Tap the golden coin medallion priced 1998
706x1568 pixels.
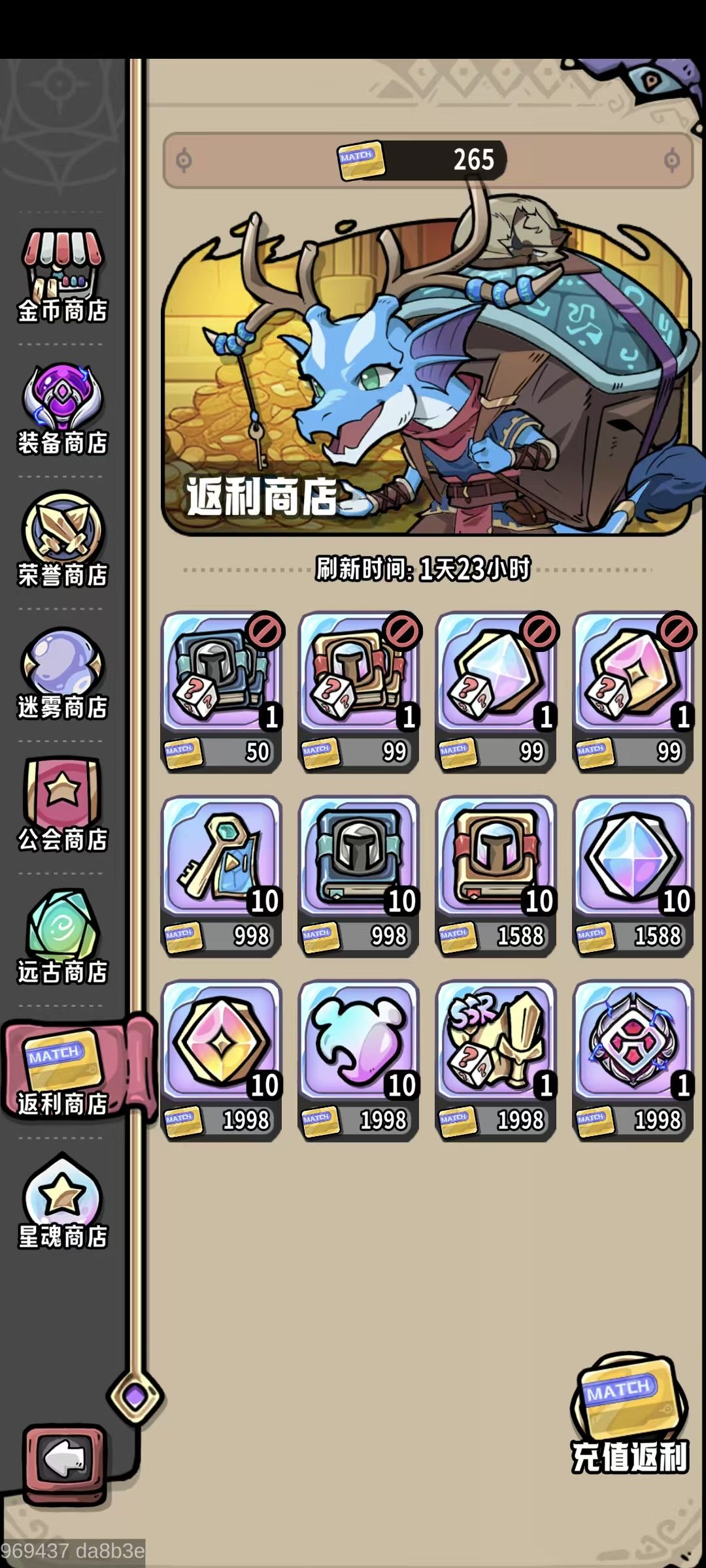(x=222, y=1045)
